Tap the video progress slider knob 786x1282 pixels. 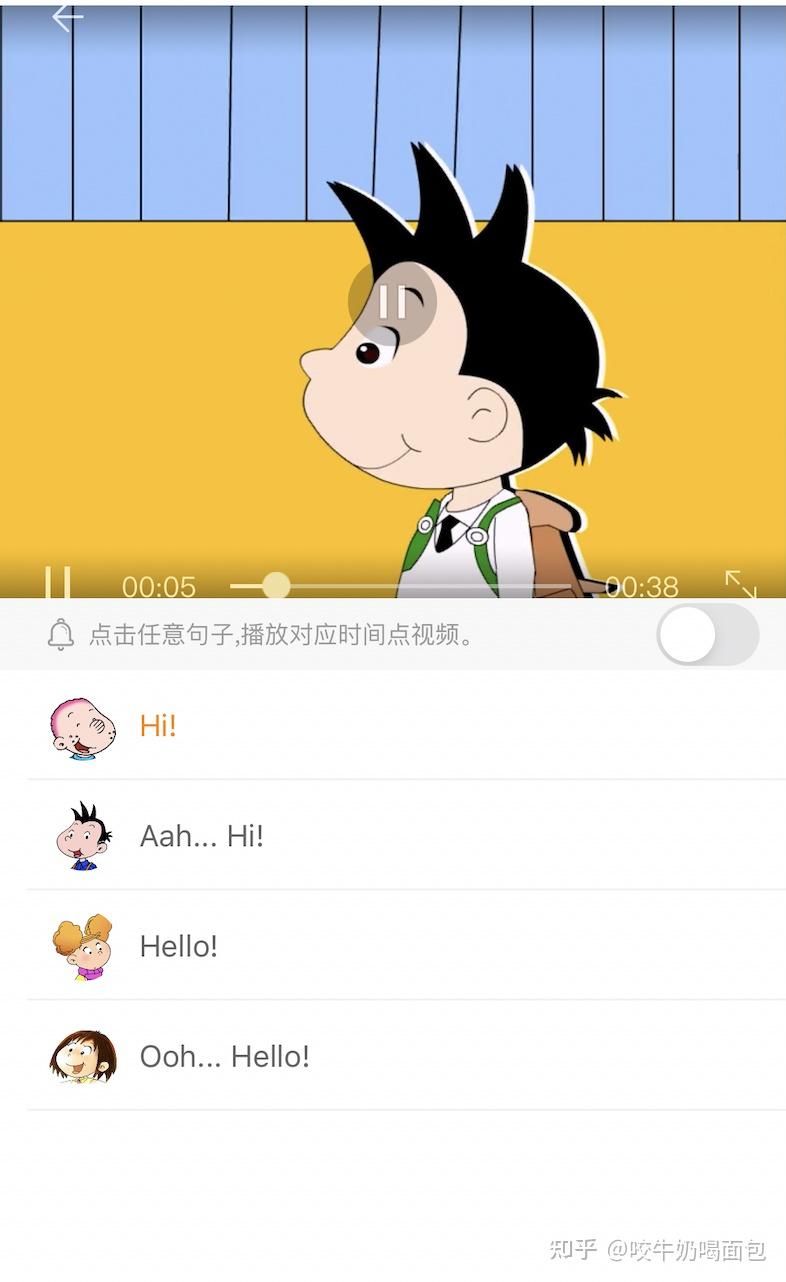point(275,585)
